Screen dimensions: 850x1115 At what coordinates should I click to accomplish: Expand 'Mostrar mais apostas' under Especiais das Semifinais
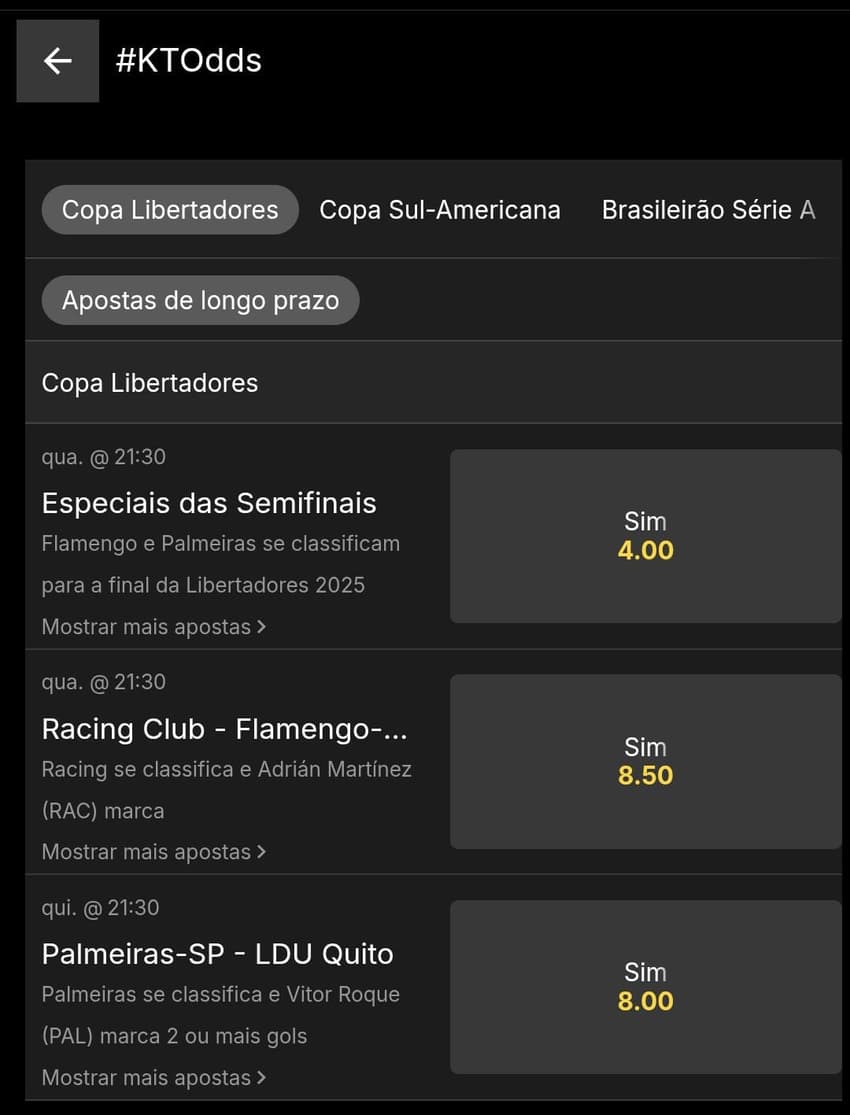click(145, 627)
